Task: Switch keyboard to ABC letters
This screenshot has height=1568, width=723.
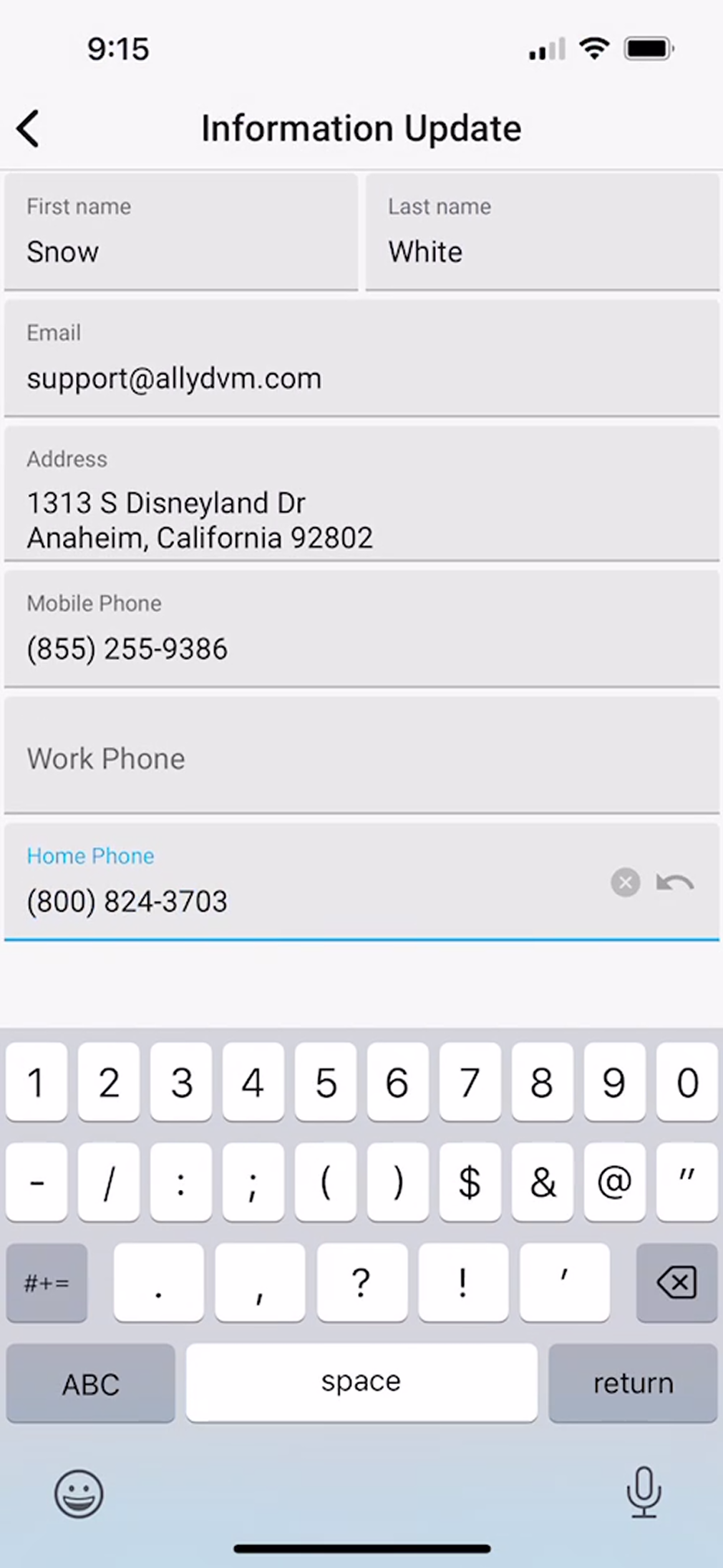Action: coord(90,1383)
